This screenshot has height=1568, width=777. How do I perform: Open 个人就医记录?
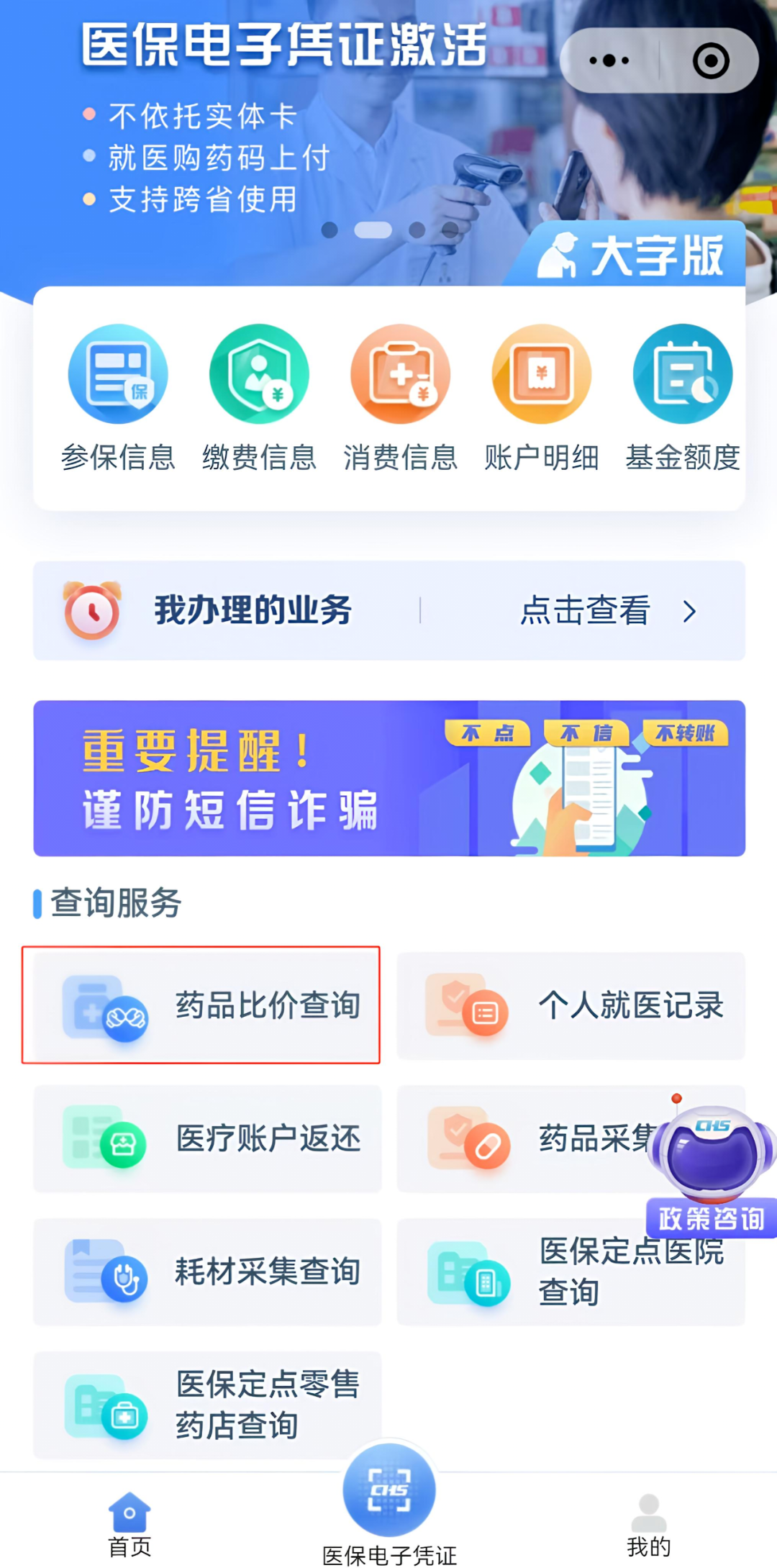pyautogui.click(x=571, y=1005)
